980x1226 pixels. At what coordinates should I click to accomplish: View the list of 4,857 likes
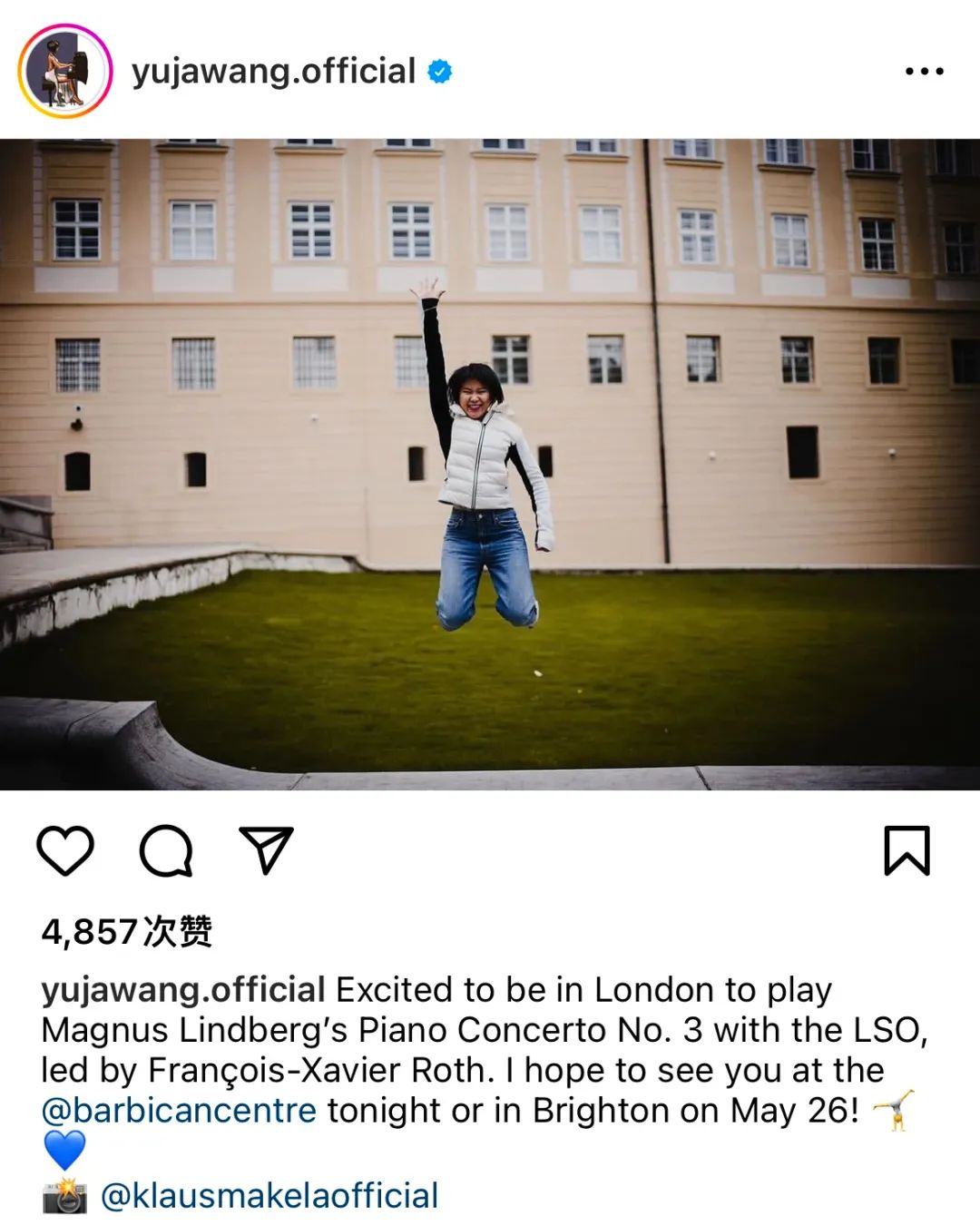(127, 932)
